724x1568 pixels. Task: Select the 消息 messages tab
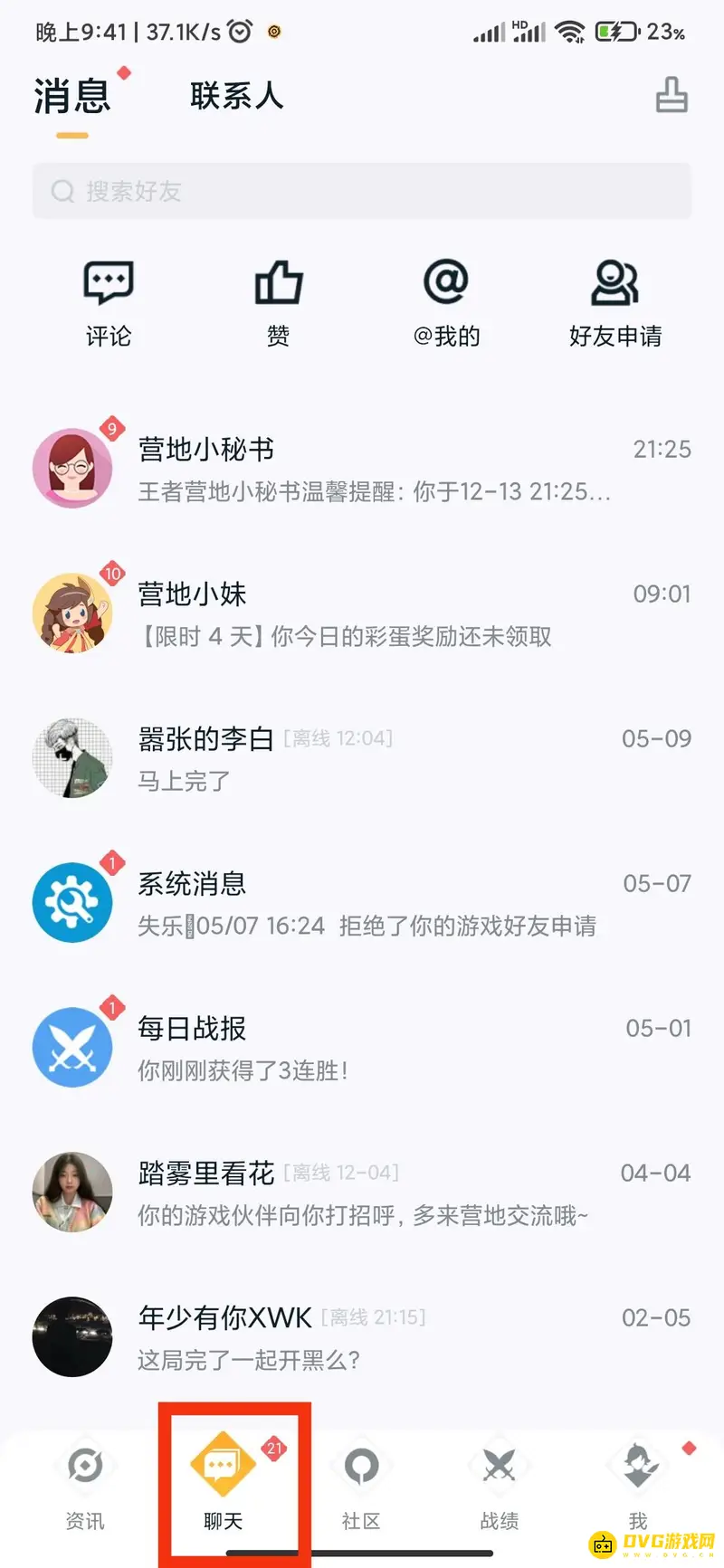click(71, 96)
